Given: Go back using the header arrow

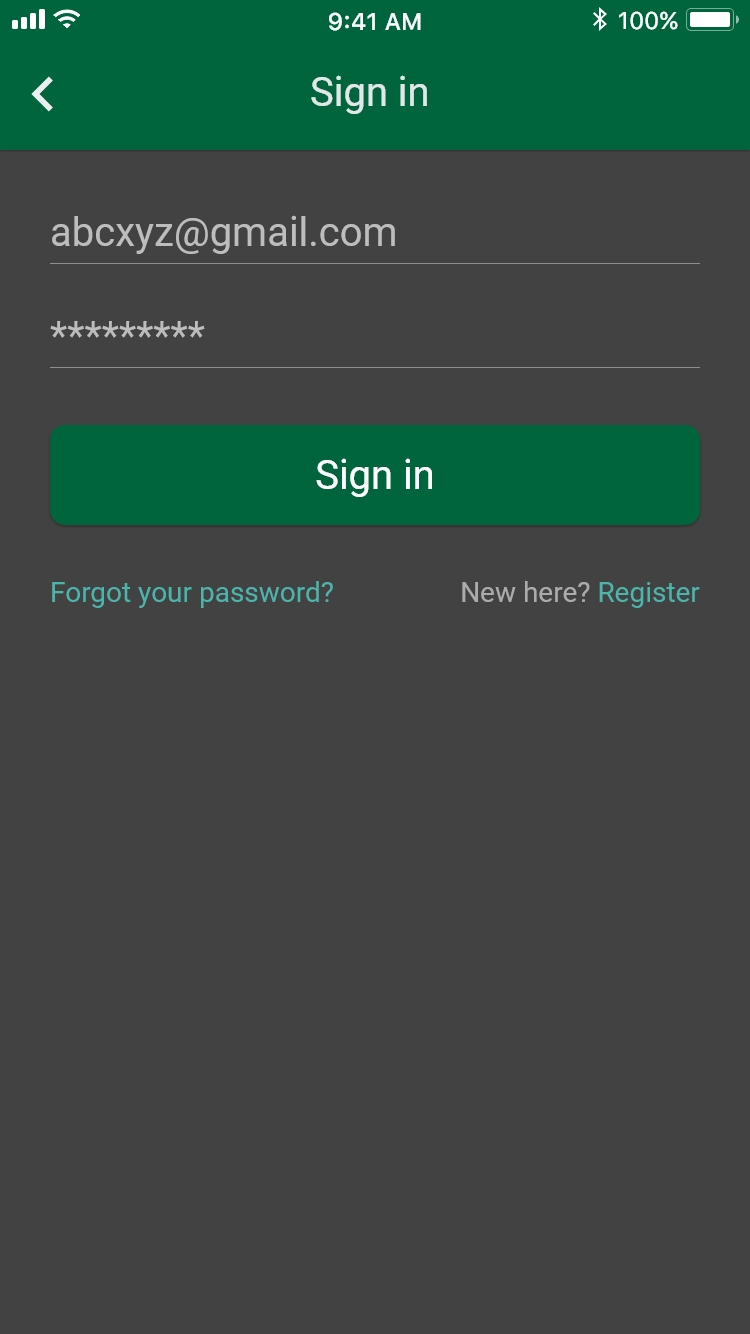Looking at the screenshot, I should tap(43, 94).
